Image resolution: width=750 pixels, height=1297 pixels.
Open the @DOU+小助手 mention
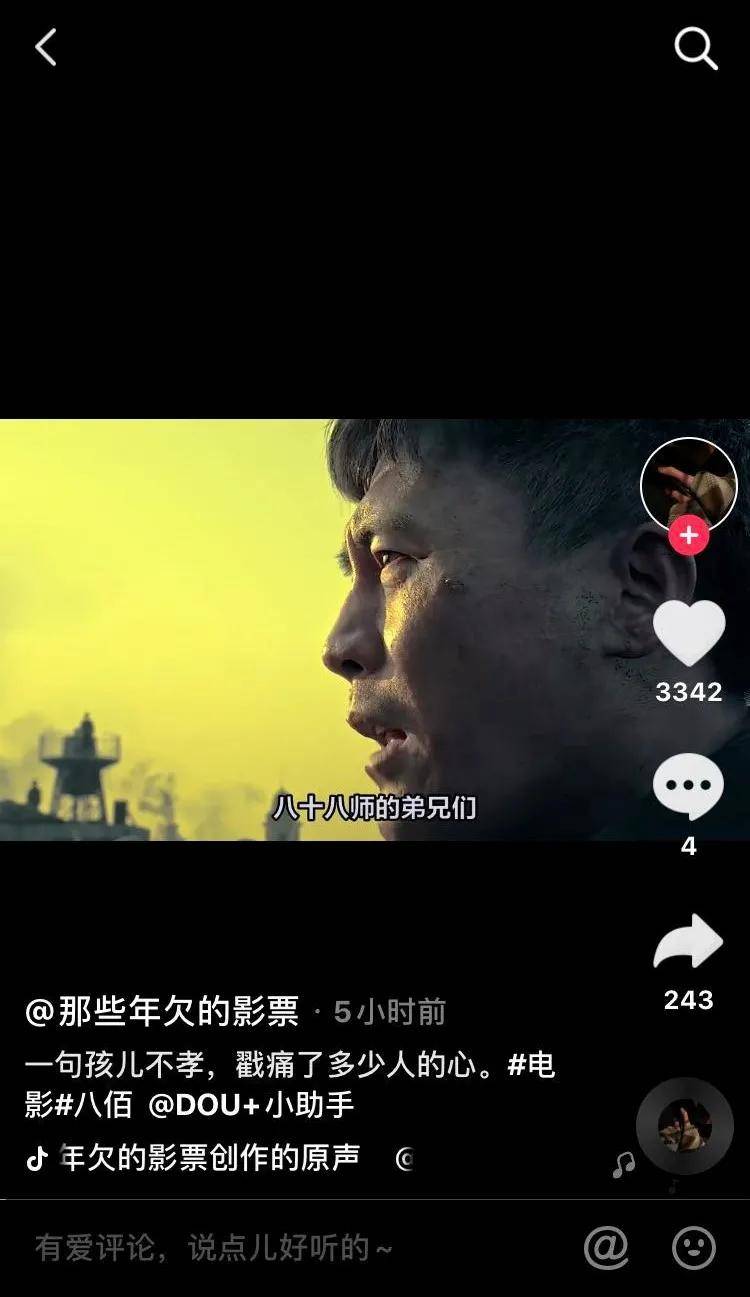(250, 1104)
